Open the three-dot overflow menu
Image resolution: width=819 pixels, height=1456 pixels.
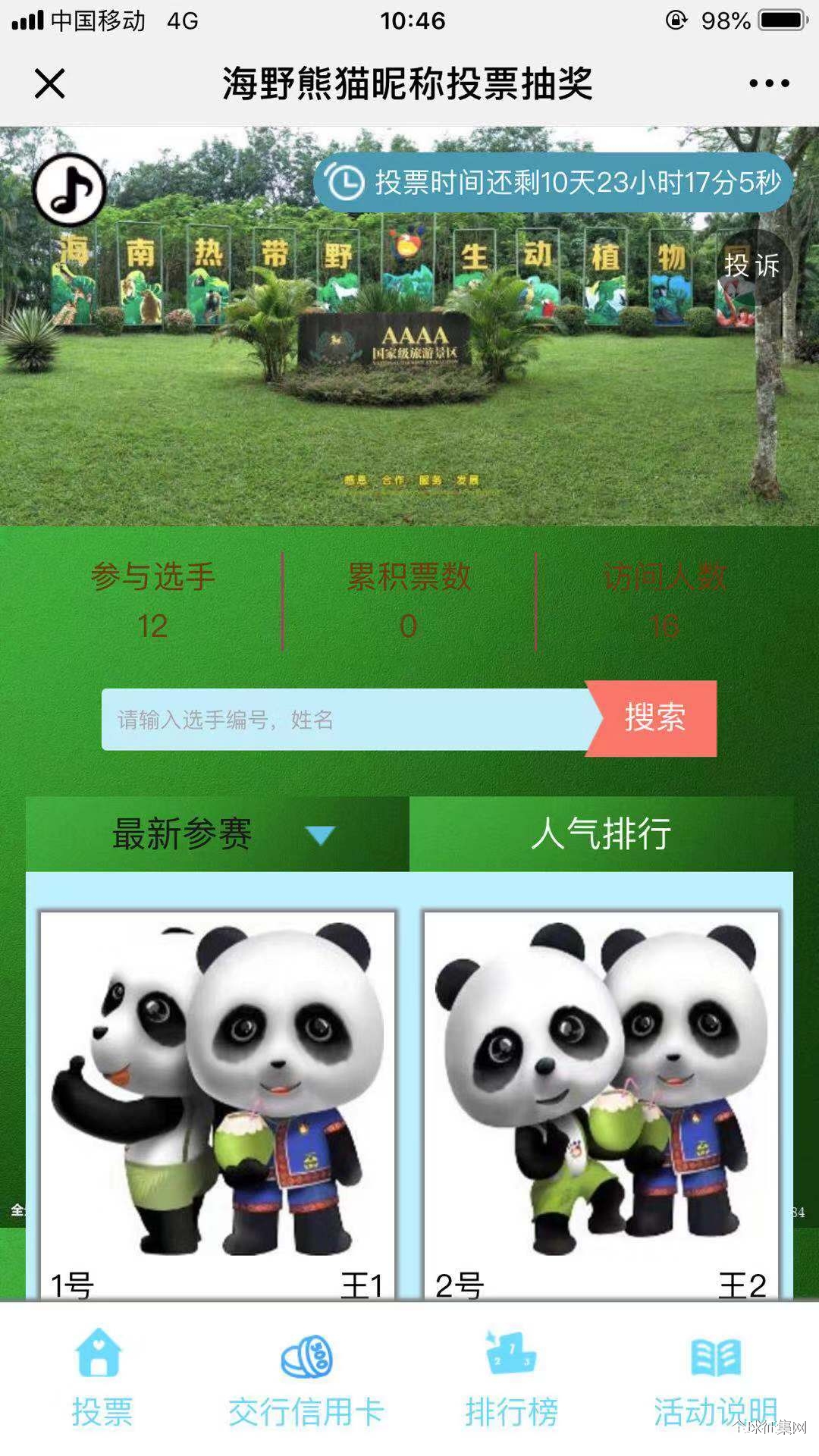(769, 83)
